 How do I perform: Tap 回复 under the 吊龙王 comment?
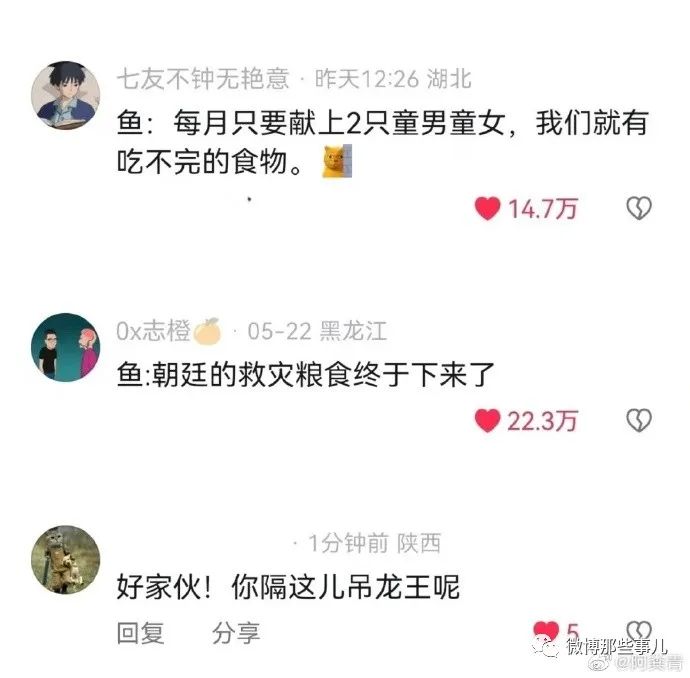pyautogui.click(x=141, y=632)
